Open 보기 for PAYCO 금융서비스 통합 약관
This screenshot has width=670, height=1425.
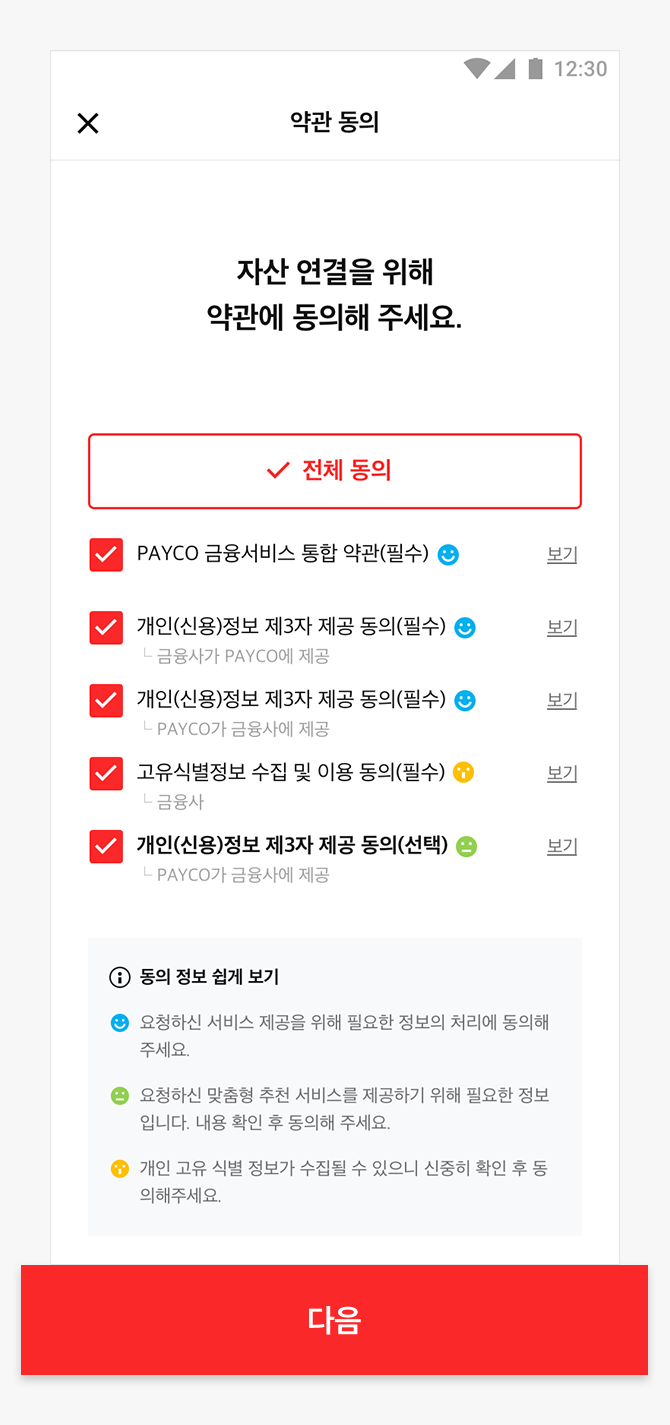(562, 554)
